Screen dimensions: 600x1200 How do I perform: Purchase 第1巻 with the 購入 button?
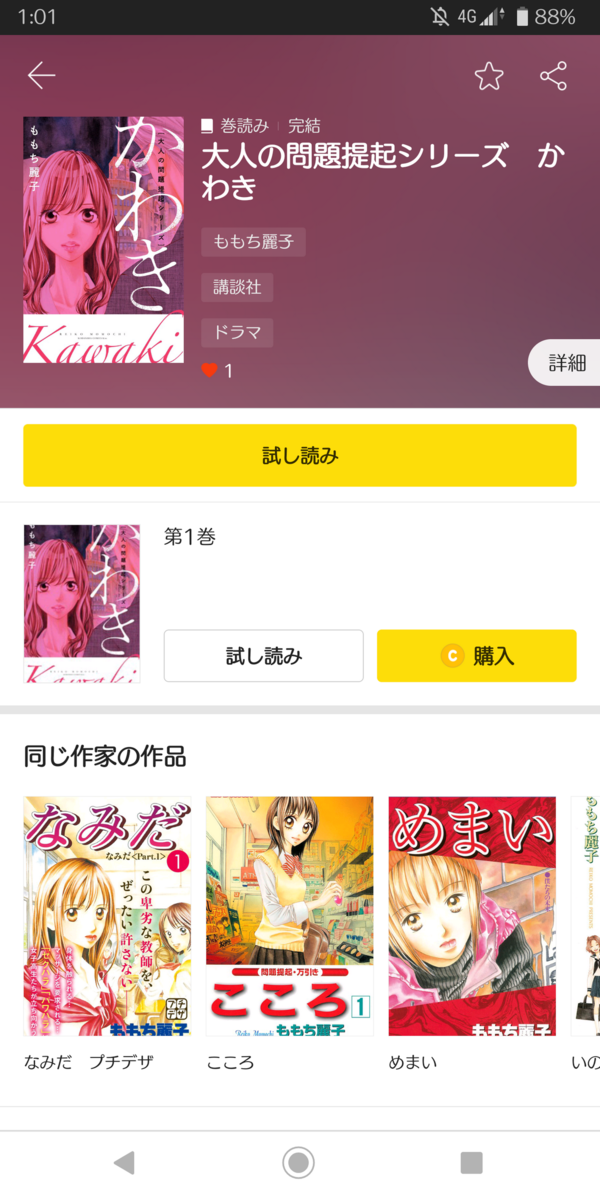(x=476, y=656)
